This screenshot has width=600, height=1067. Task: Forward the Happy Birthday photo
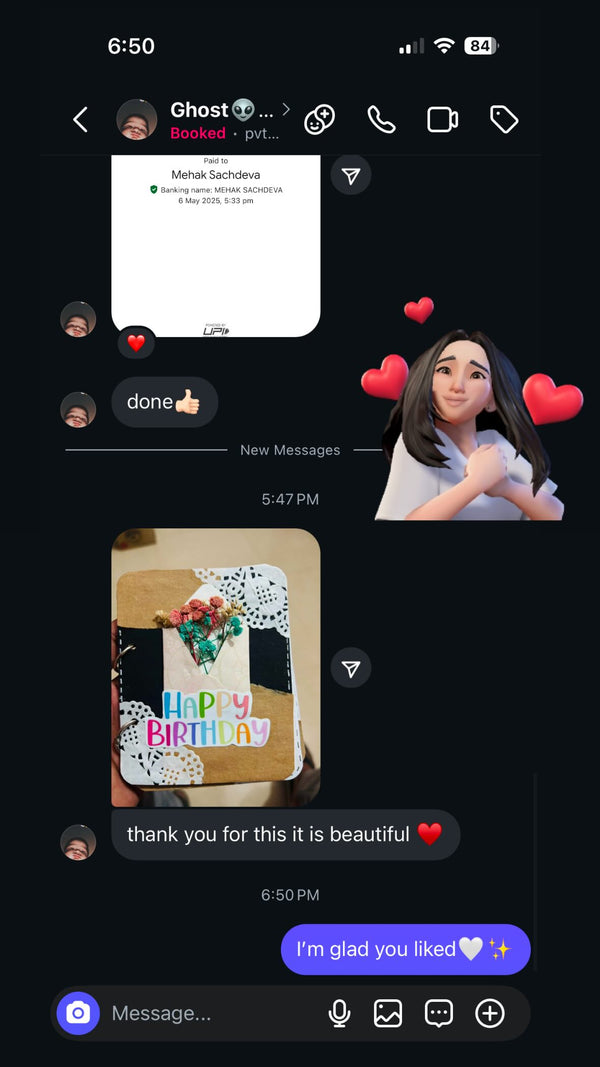click(x=351, y=669)
